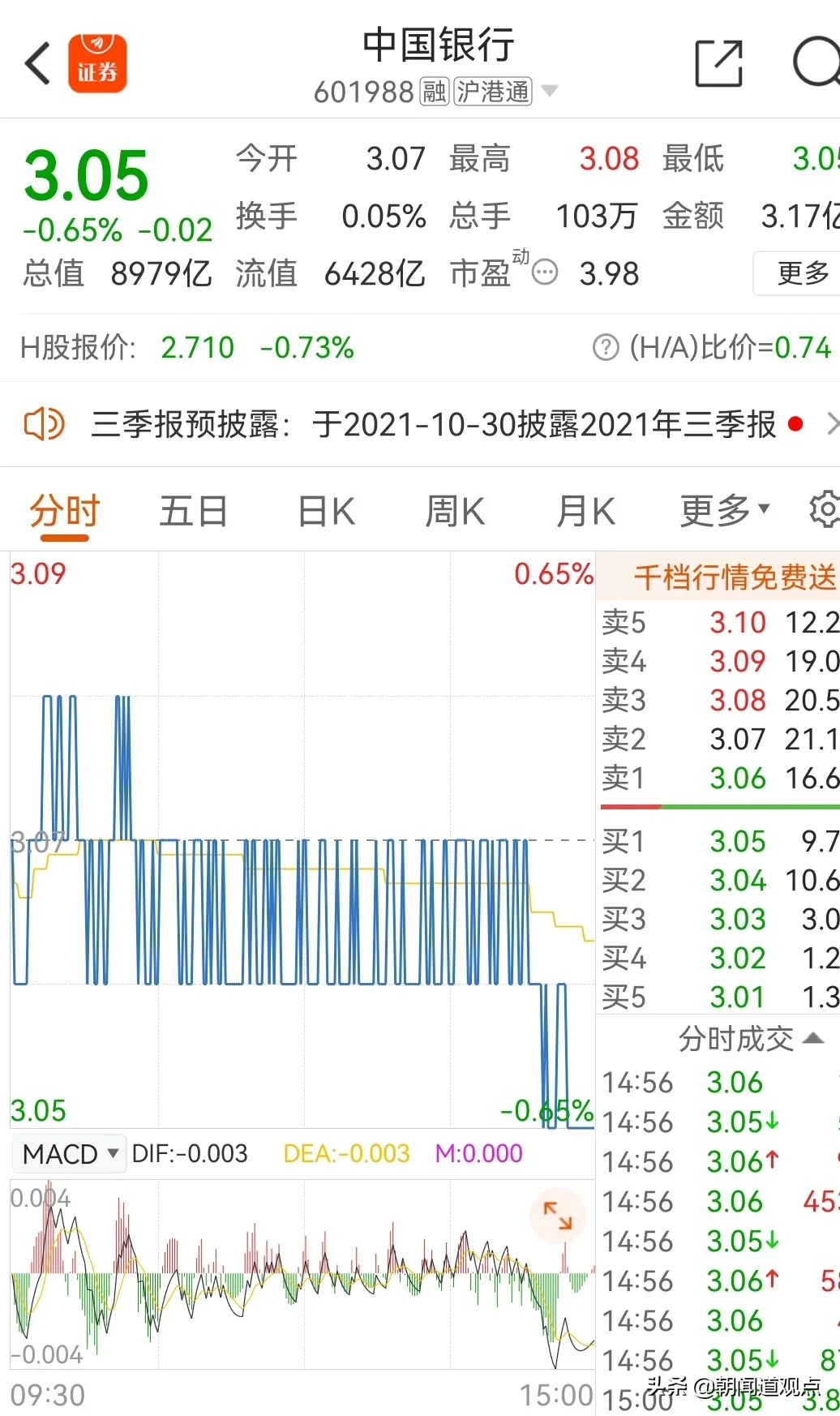Screen dimensions: 840x1416
Task: Switch to the 日K chart tab
Action: (326, 512)
